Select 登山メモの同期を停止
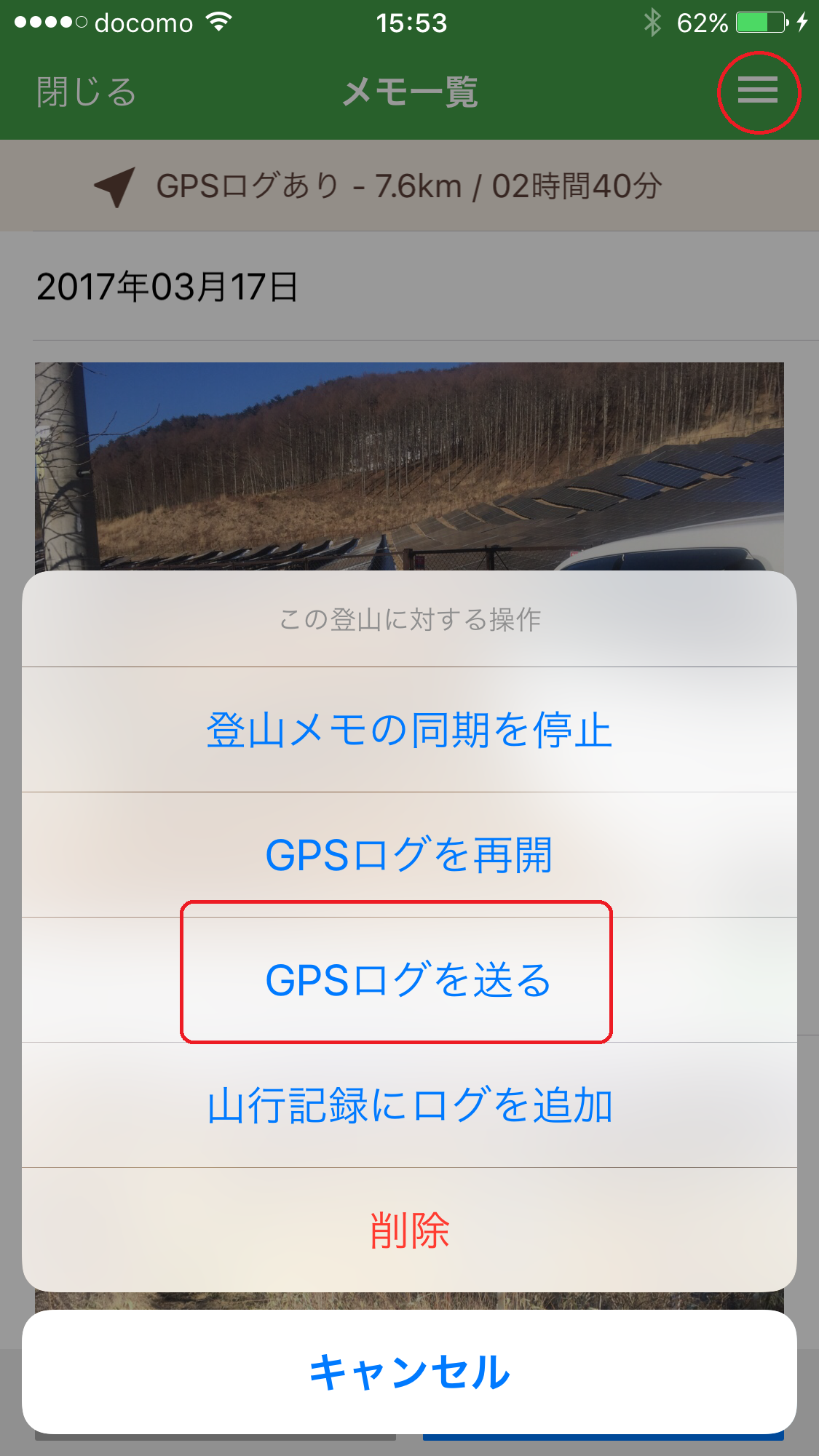 click(x=409, y=730)
